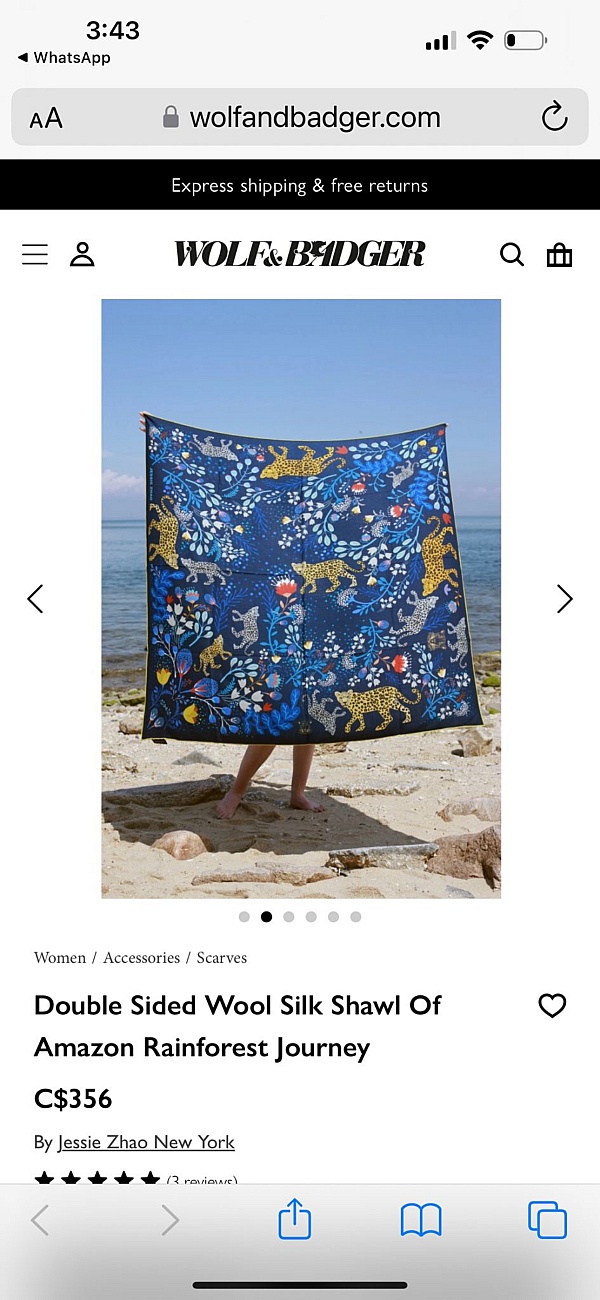Open the hamburger menu

pos(35,255)
